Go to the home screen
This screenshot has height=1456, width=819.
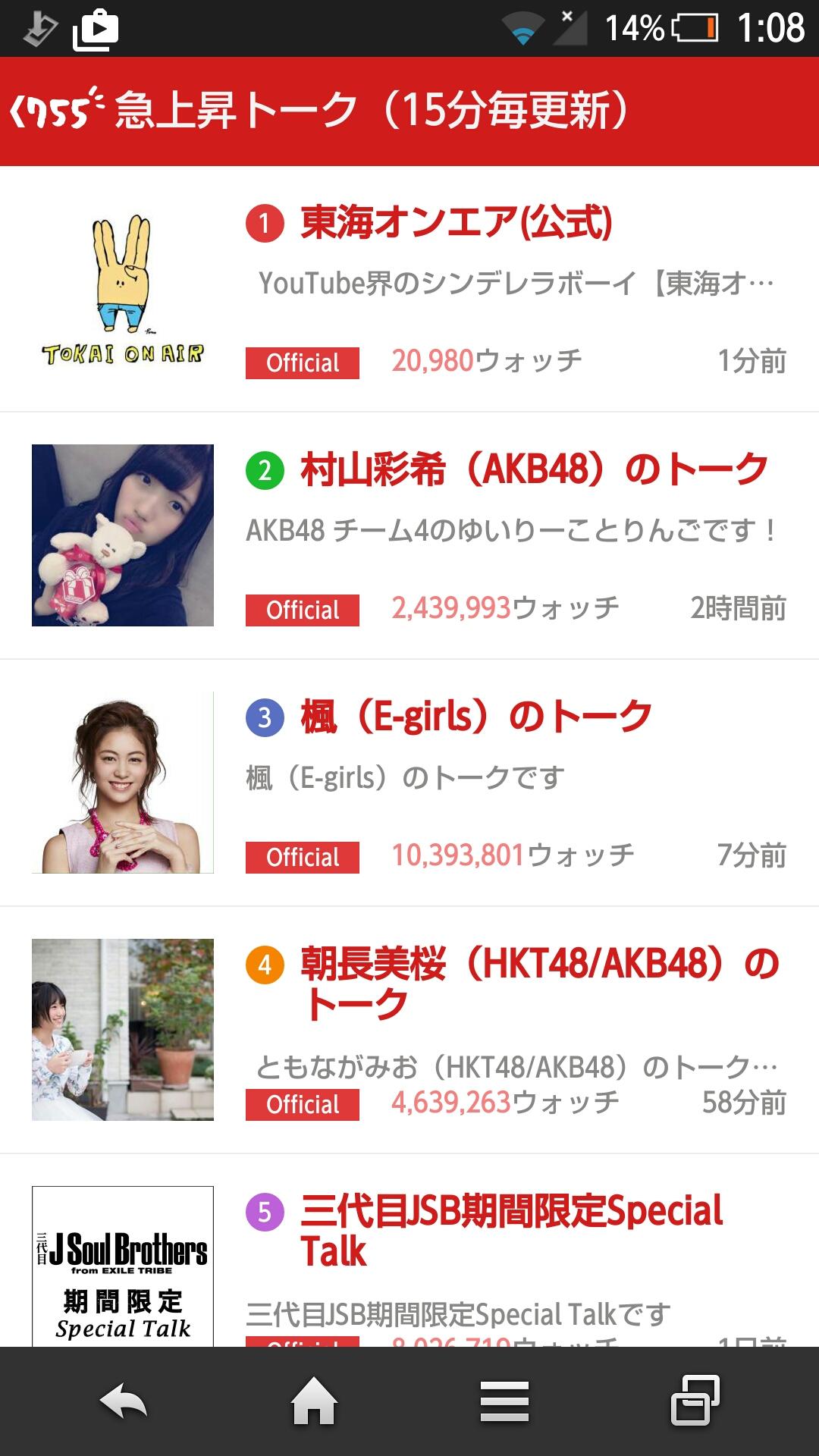(314, 1401)
